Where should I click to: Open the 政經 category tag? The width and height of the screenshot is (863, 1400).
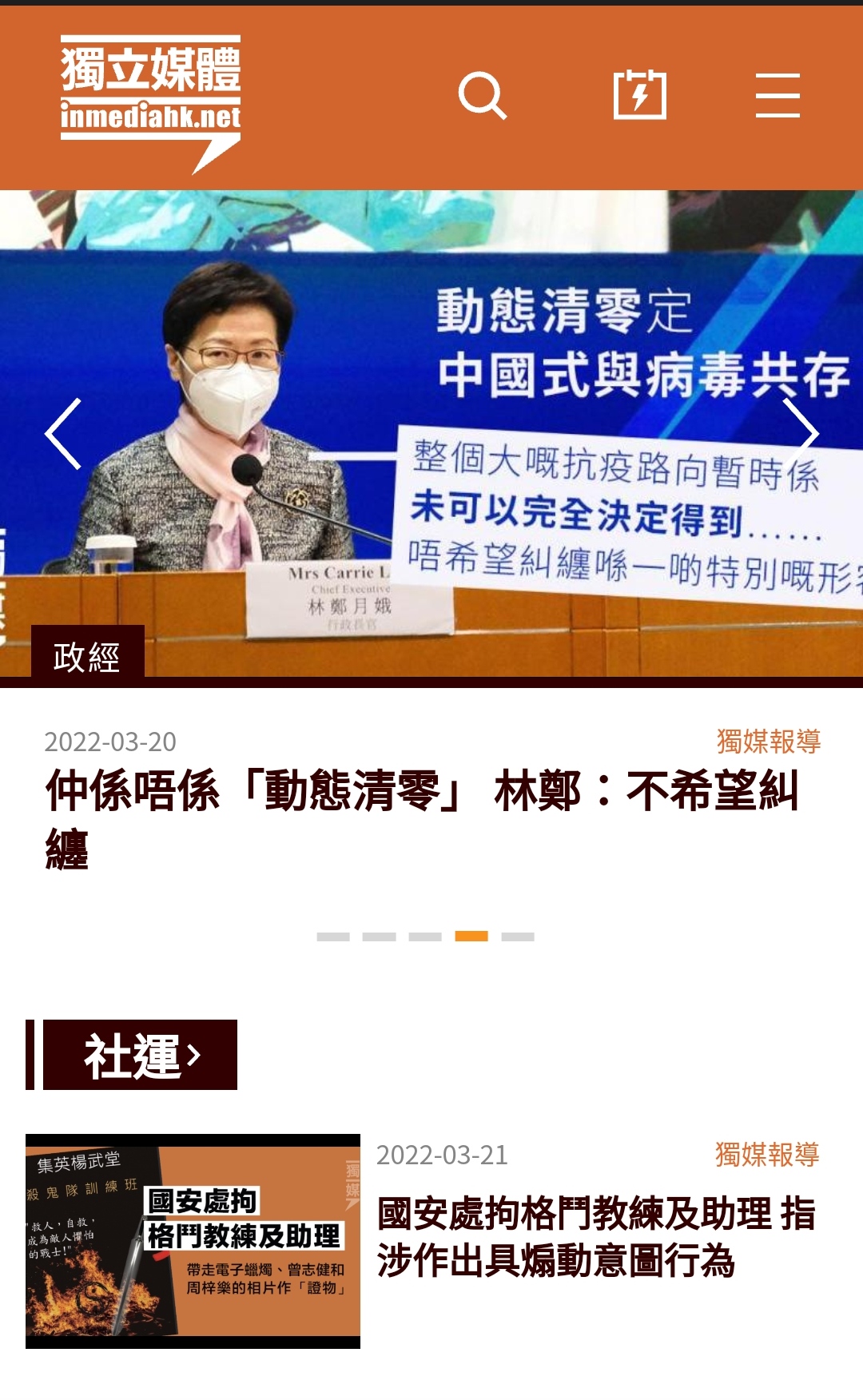pos(87,656)
